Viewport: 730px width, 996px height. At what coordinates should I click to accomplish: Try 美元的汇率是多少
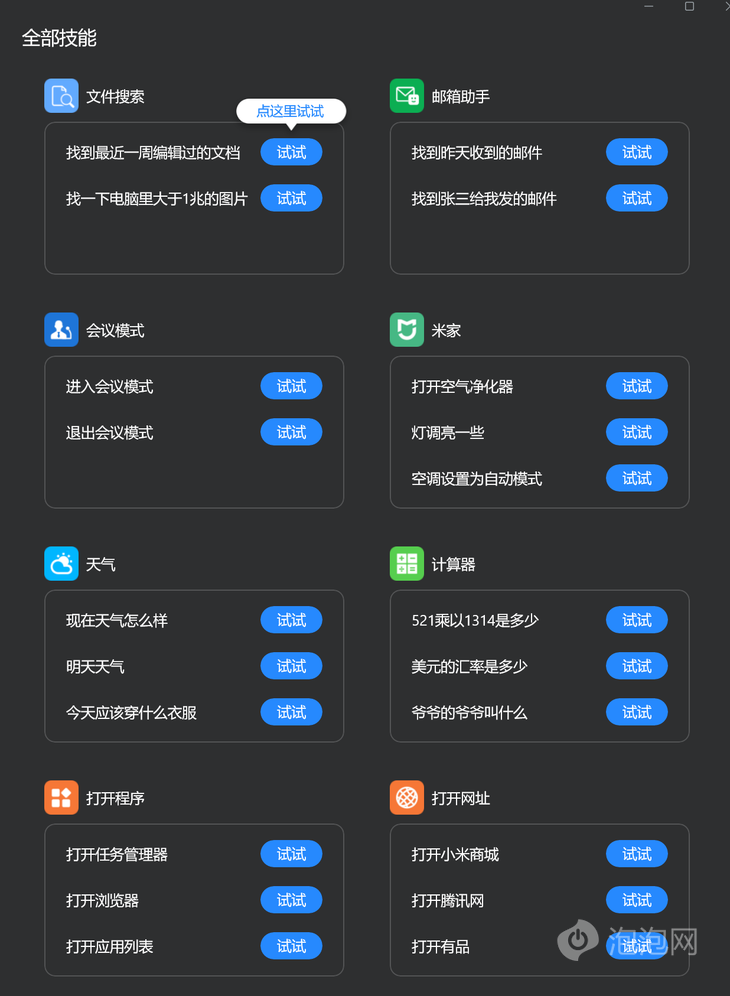point(636,666)
